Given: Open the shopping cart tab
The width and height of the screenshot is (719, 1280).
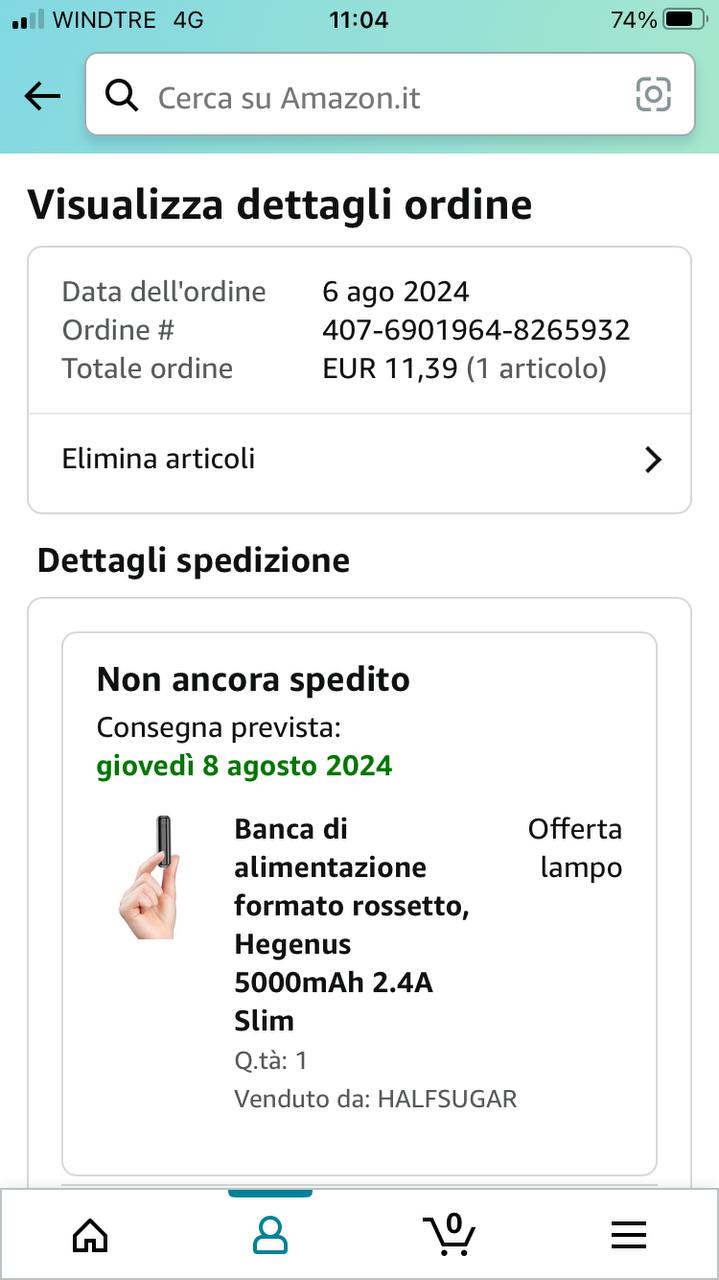Looking at the screenshot, I should 448,1234.
